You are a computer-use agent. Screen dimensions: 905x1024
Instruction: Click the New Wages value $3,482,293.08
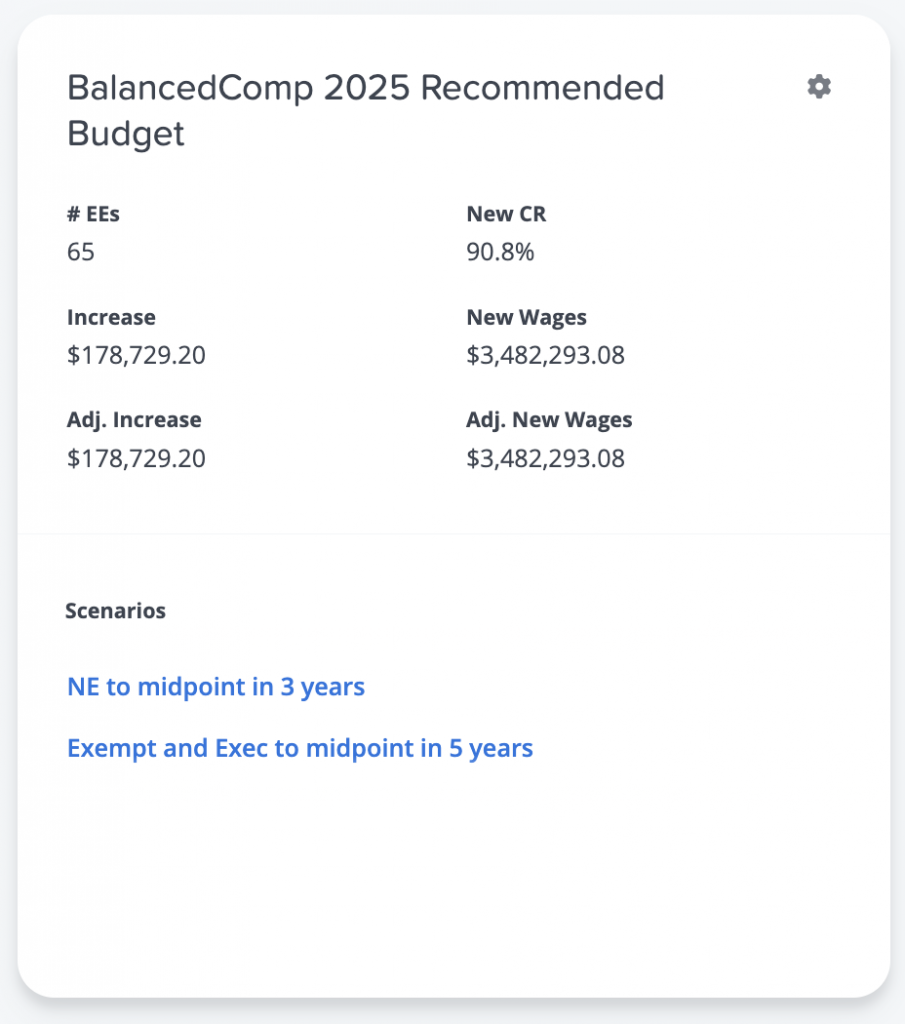point(545,355)
